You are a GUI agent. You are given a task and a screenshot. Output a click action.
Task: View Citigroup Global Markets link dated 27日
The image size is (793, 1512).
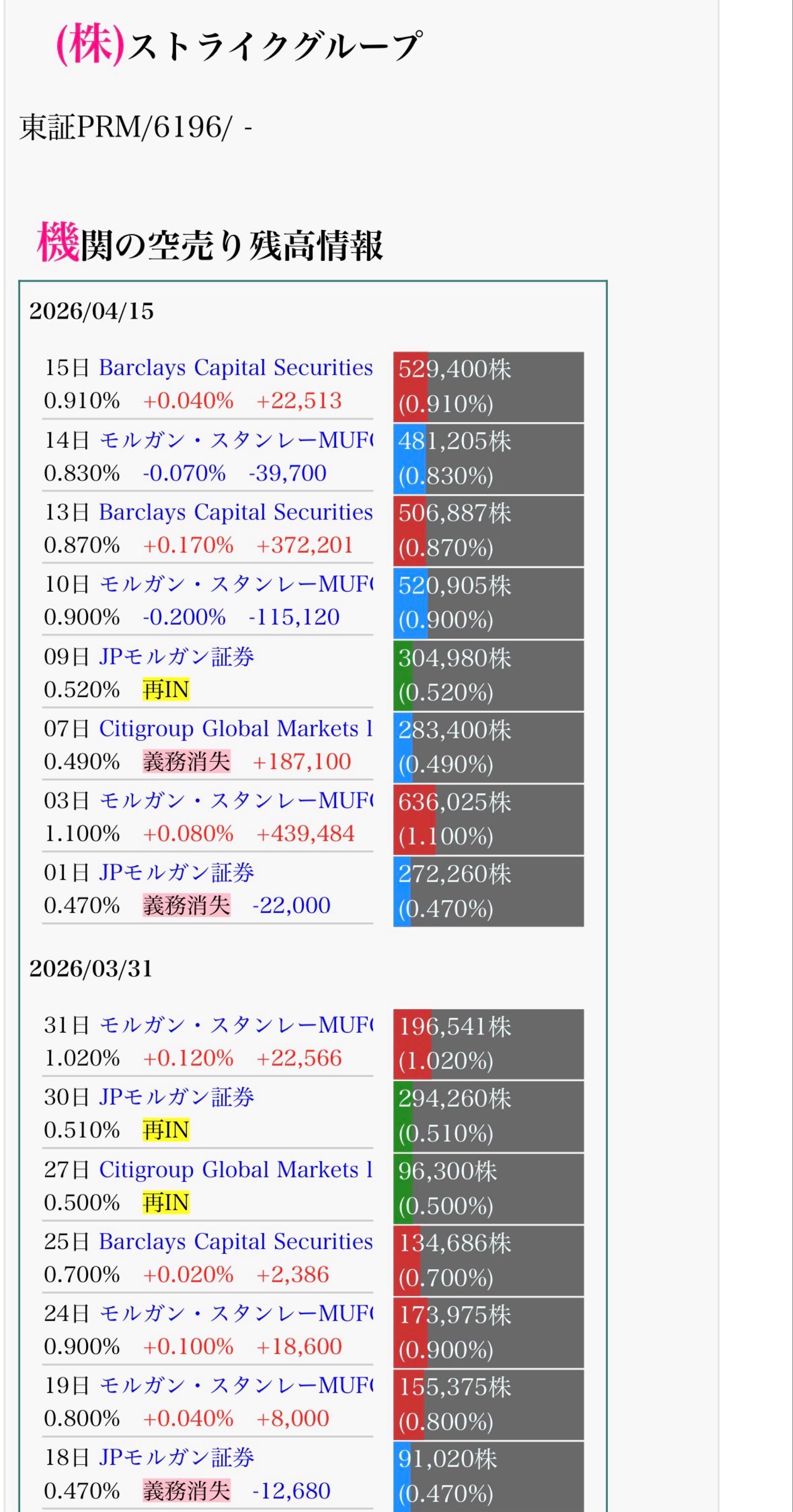coord(235,1169)
